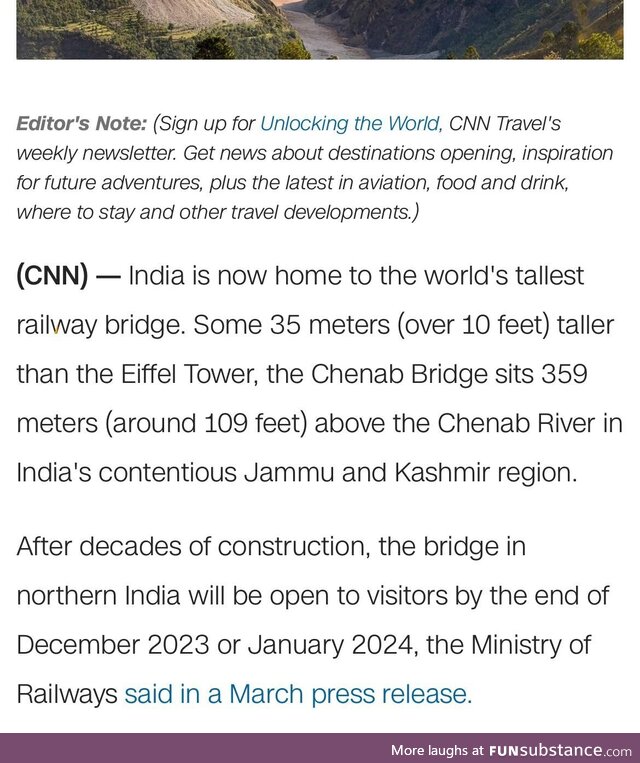Image resolution: width=640 pixels, height=763 pixels.
Task: Open the Unlocking the World newsletter link
Action: tap(349, 124)
